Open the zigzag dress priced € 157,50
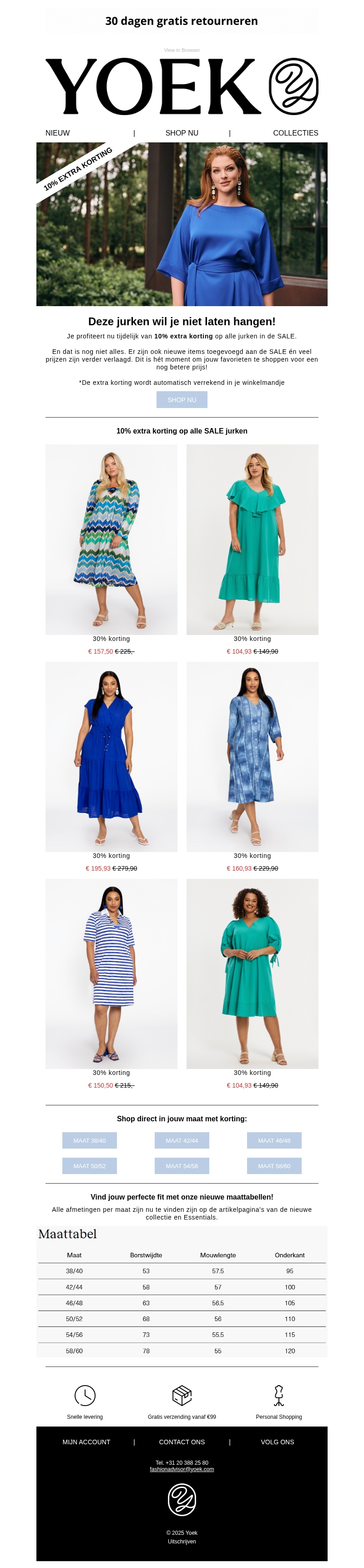The image size is (364, 1568). [111, 539]
